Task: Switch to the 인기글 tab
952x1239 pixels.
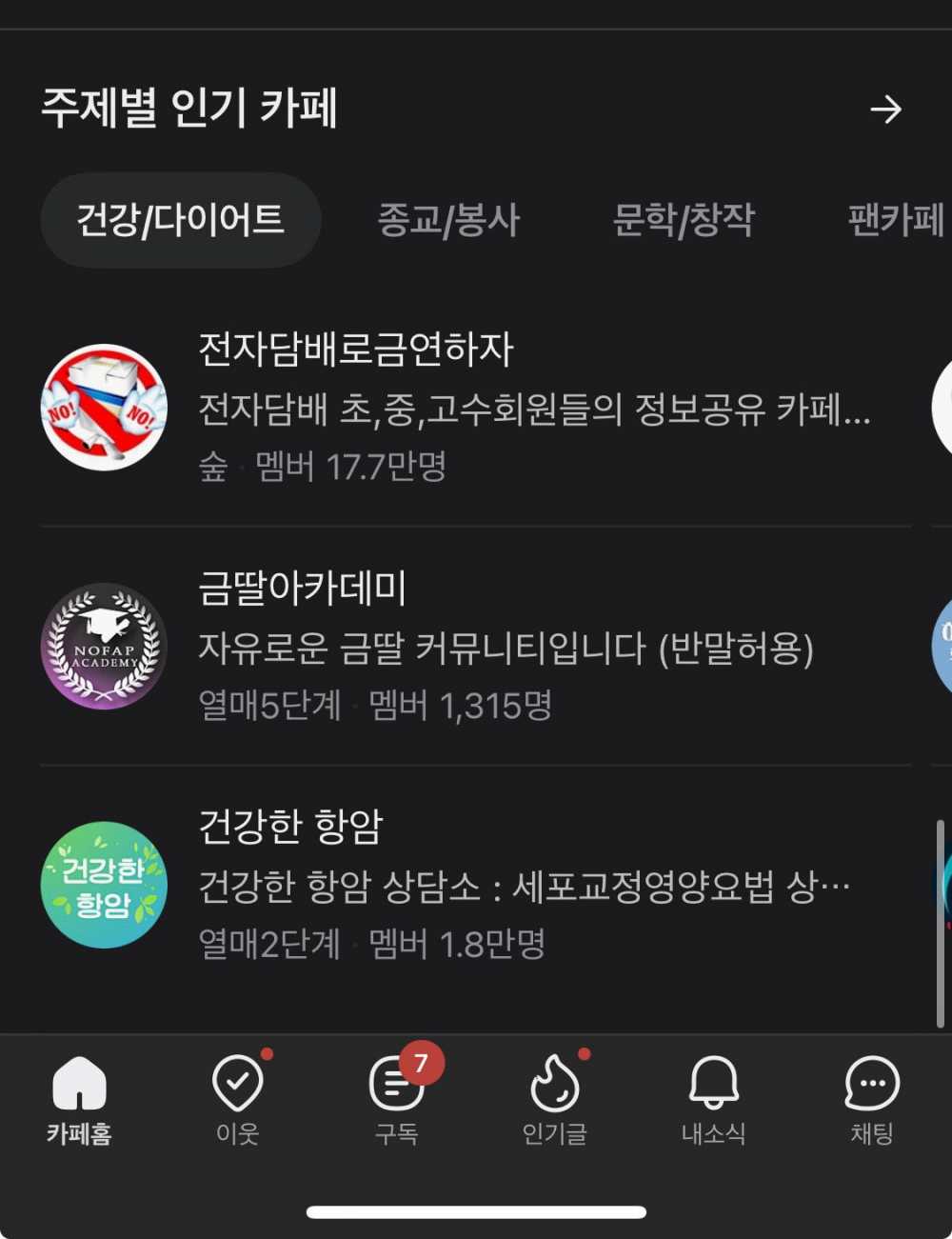Action: coord(555,1100)
